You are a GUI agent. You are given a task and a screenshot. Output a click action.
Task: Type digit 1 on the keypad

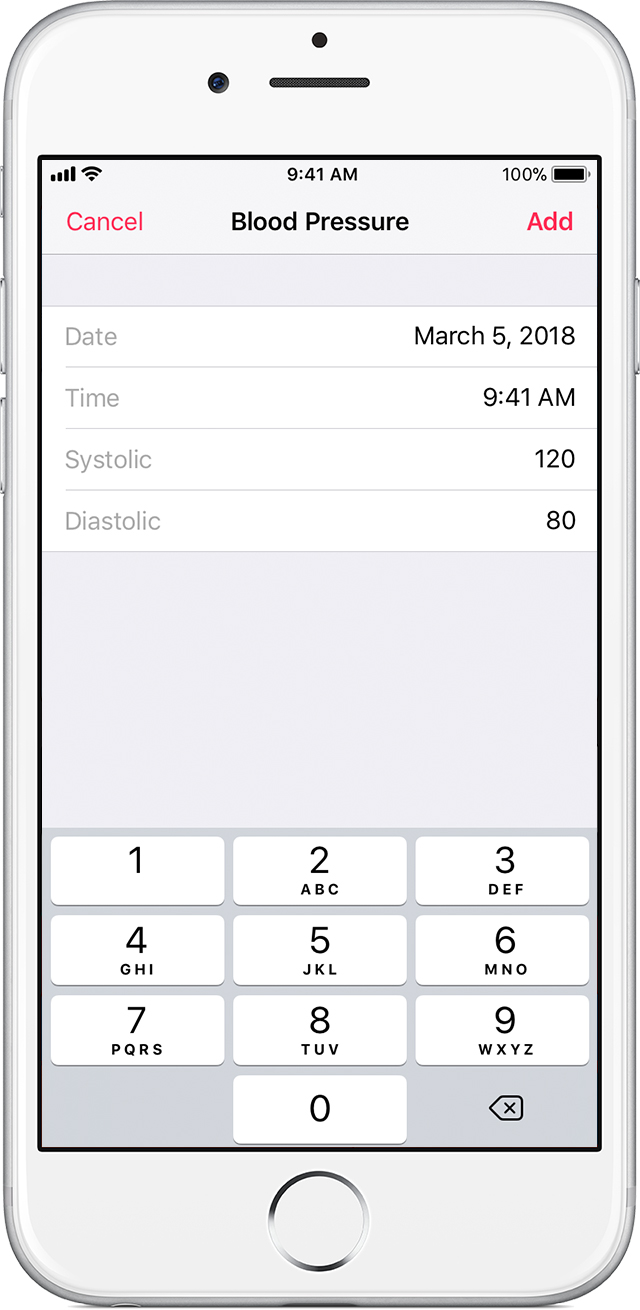(137, 870)
